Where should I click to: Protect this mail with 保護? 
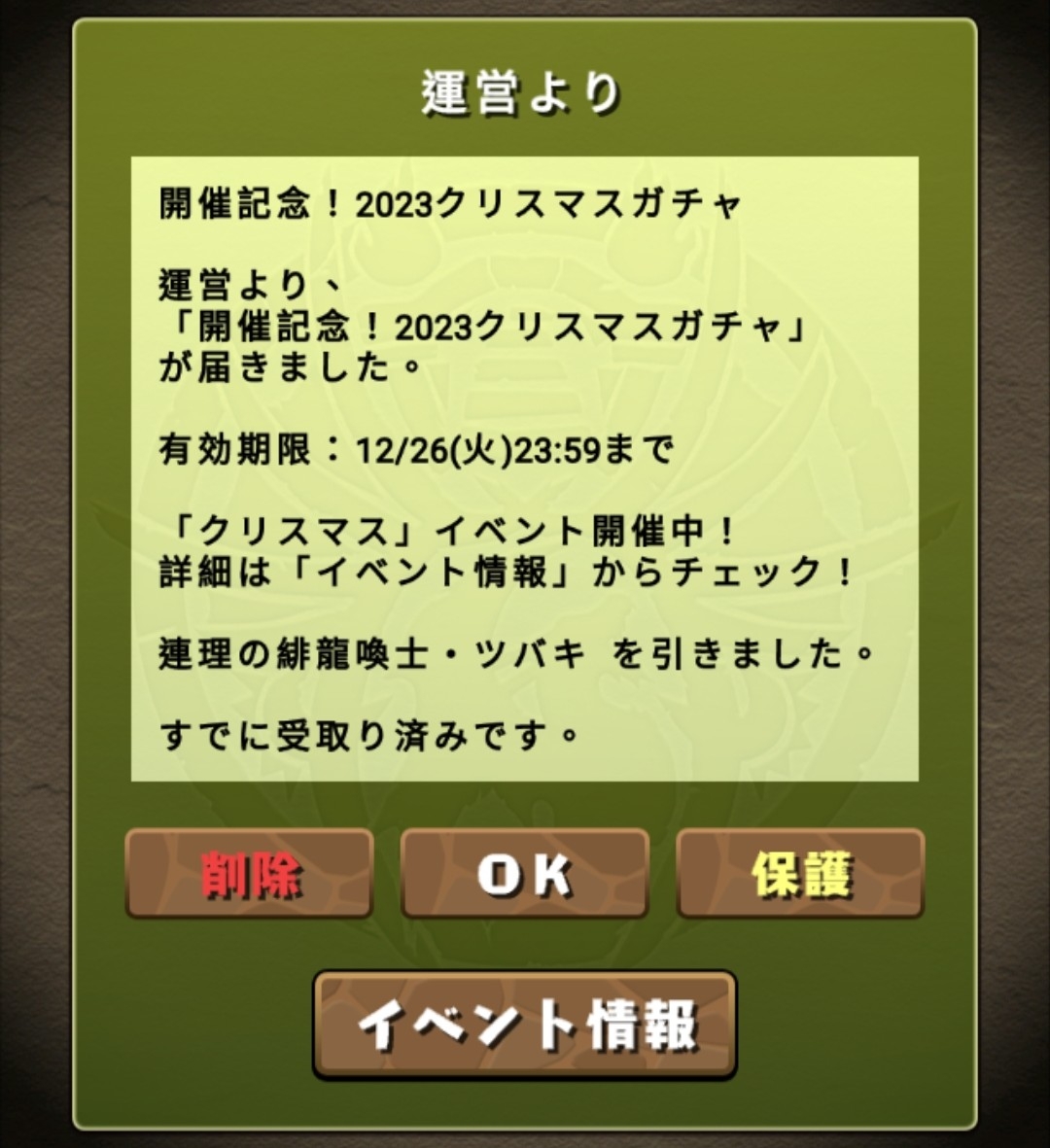(799, 873)
